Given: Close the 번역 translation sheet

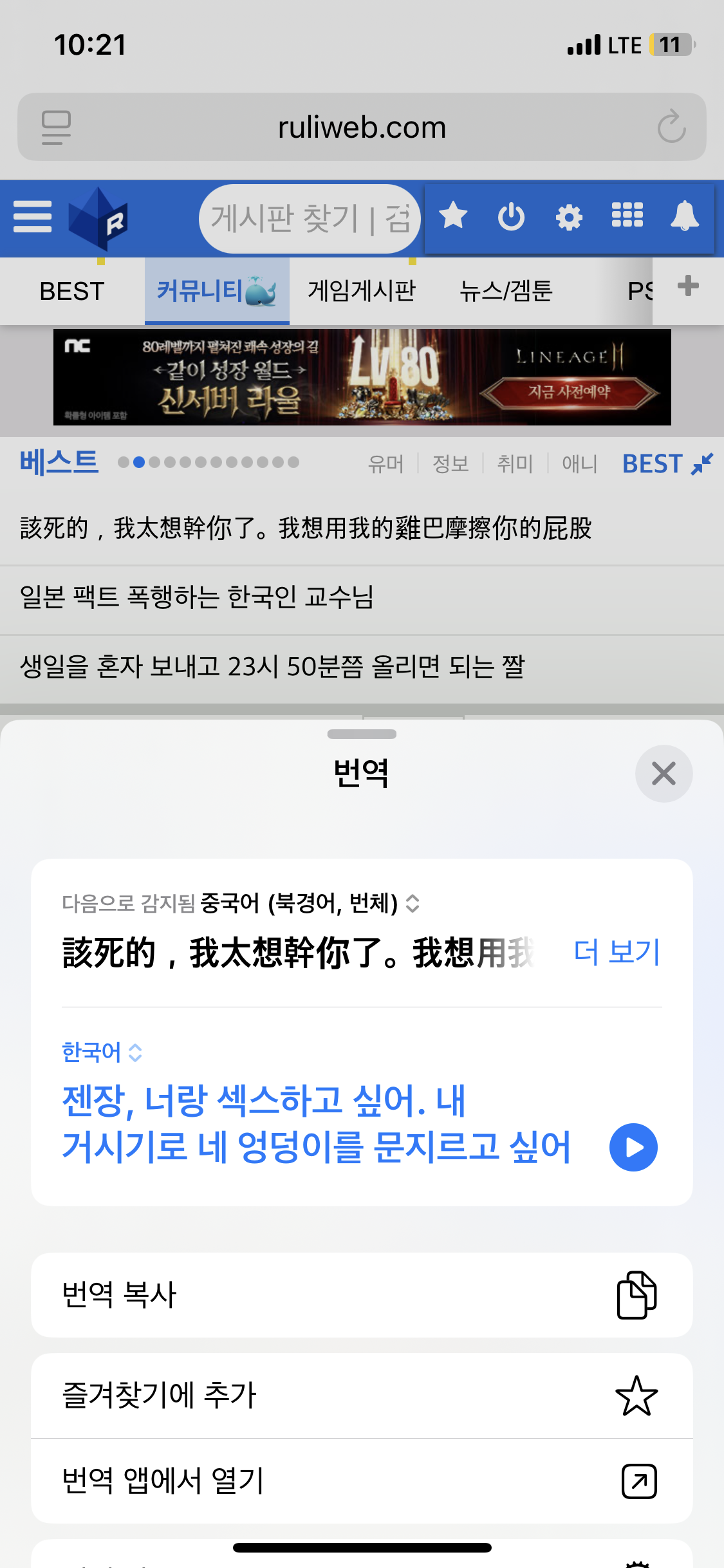Looking at the screenshot, I should [x=664, y=773].
